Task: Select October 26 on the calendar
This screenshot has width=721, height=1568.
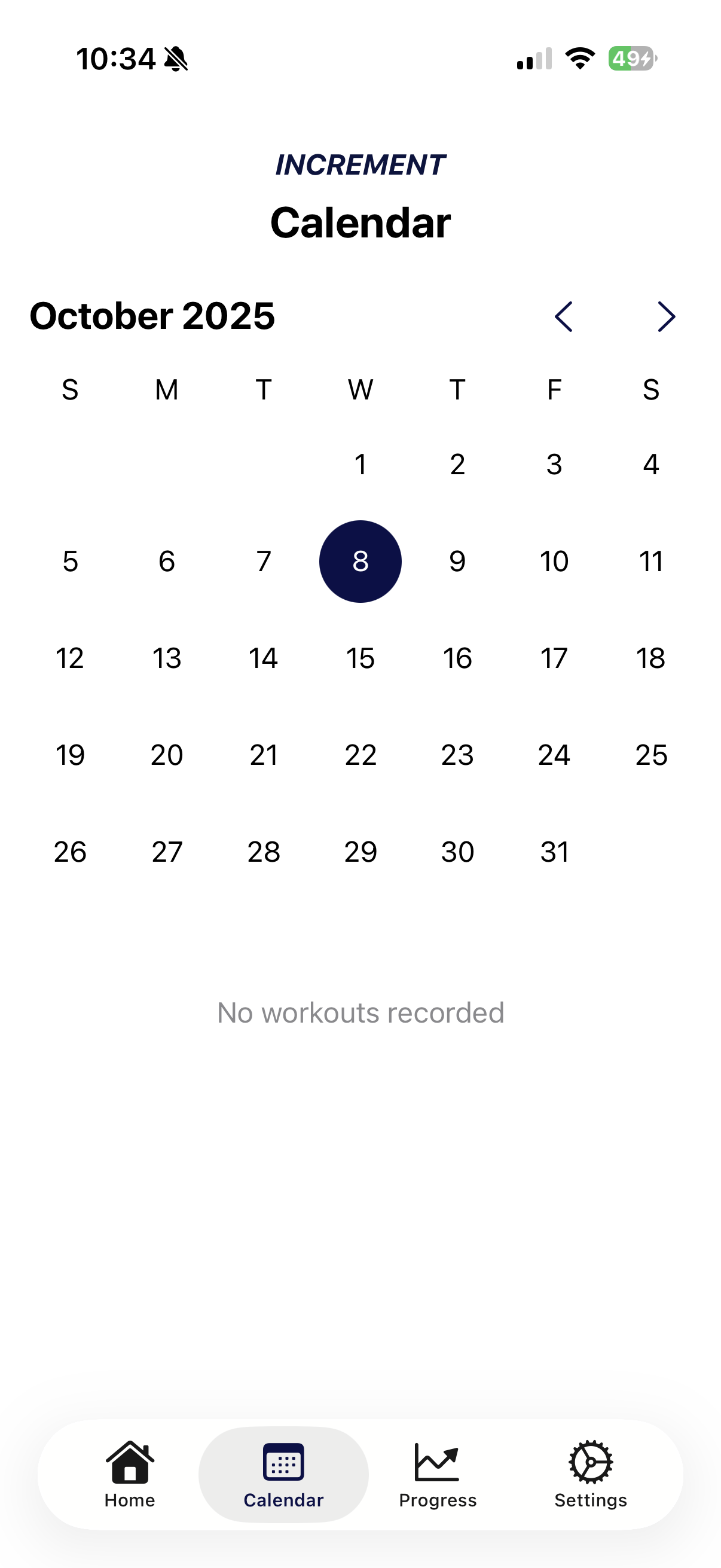Action: (x=70, y=852)
